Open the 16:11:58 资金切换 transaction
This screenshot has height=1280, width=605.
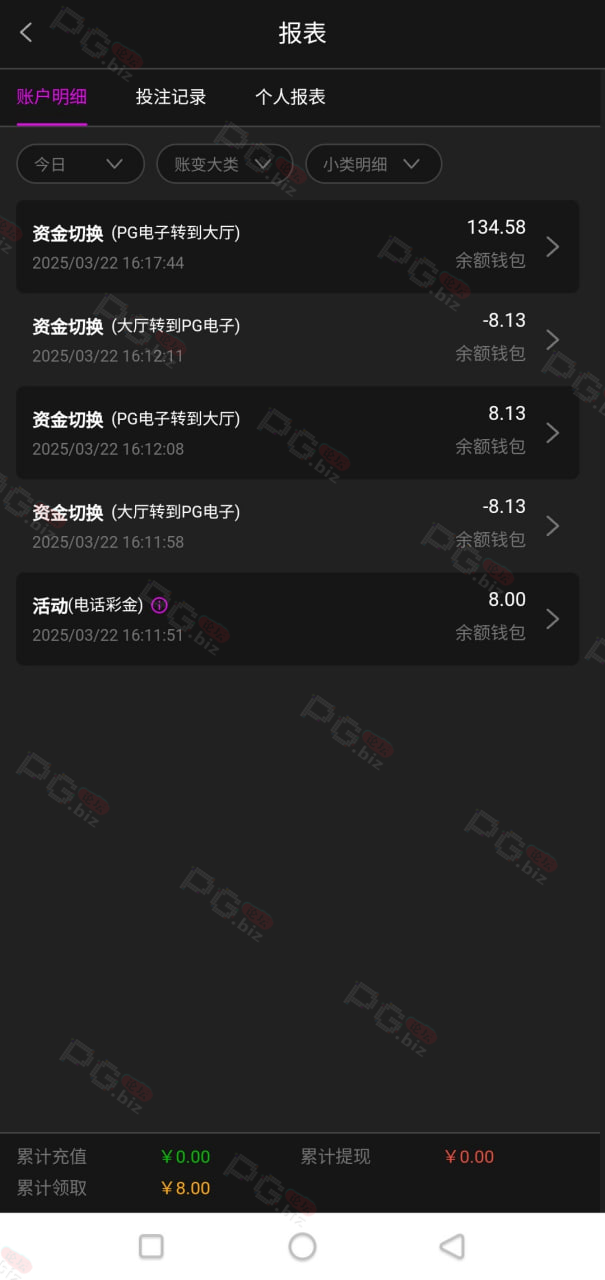(x=297, y=525)
